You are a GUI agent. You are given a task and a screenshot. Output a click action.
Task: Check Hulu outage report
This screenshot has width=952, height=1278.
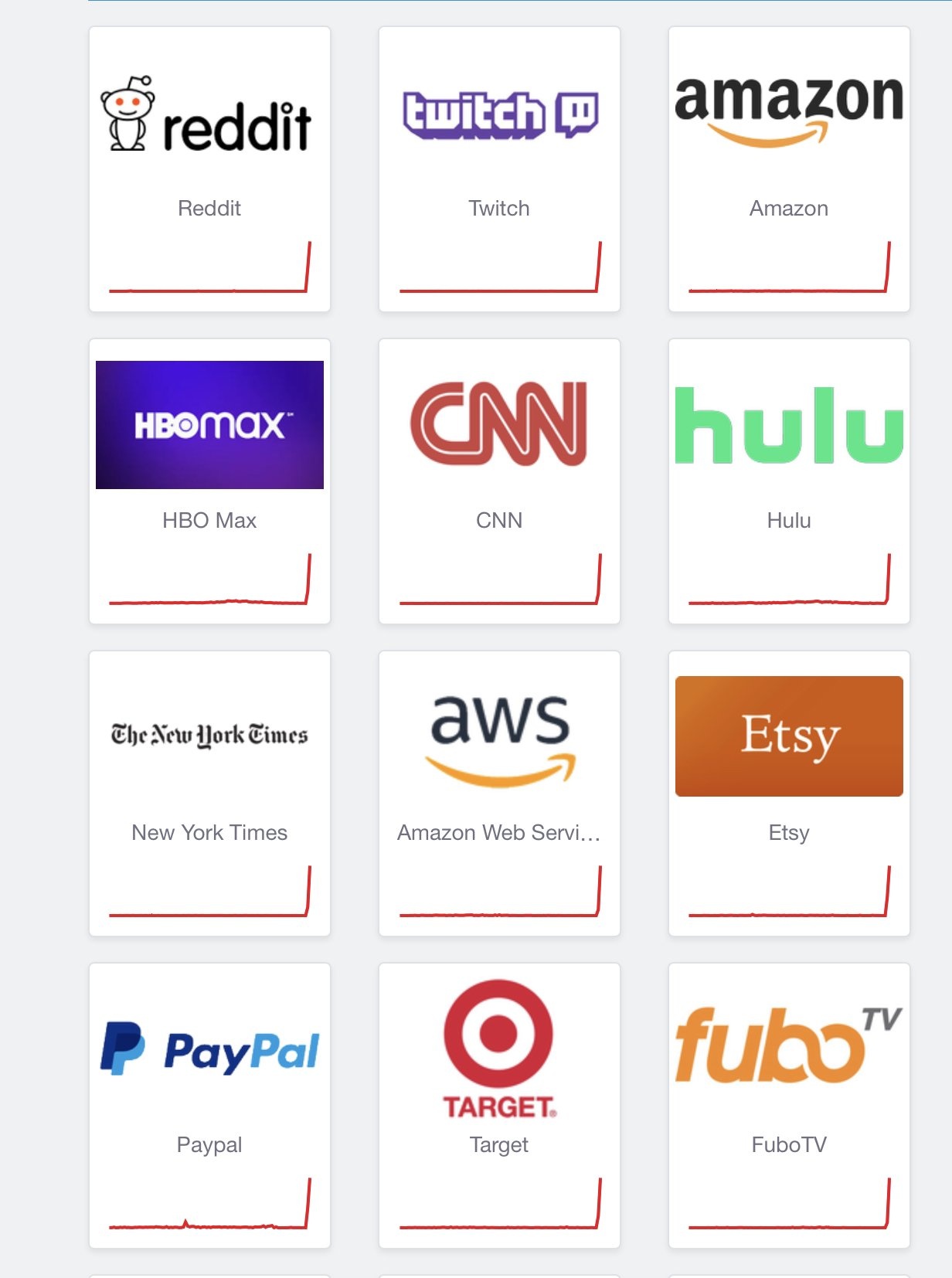[789, 481]
